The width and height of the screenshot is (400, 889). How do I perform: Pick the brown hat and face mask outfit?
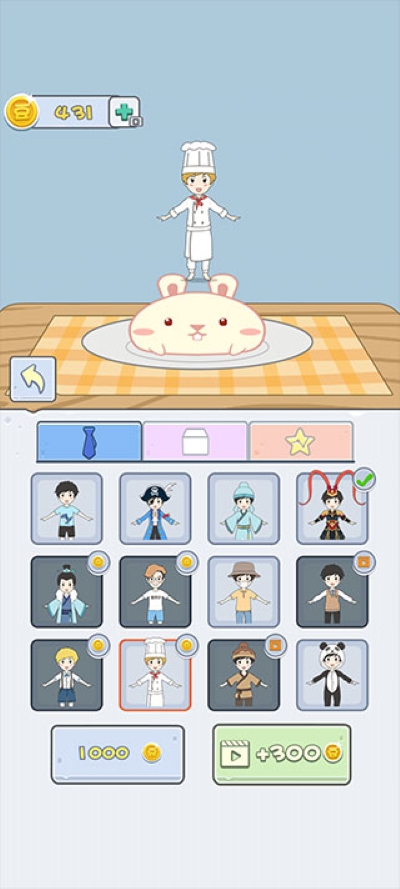pyautogui.click(x=244, y=591)
